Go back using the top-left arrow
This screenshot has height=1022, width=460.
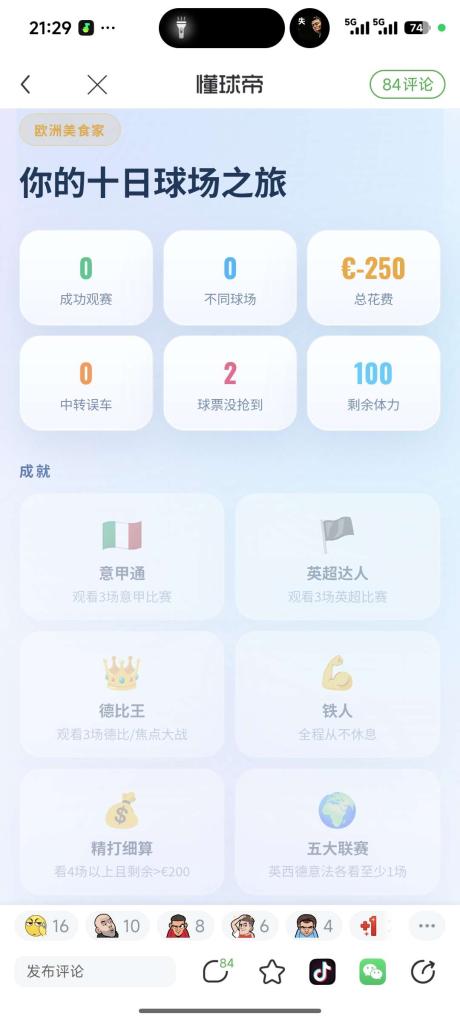pos(25,84)
